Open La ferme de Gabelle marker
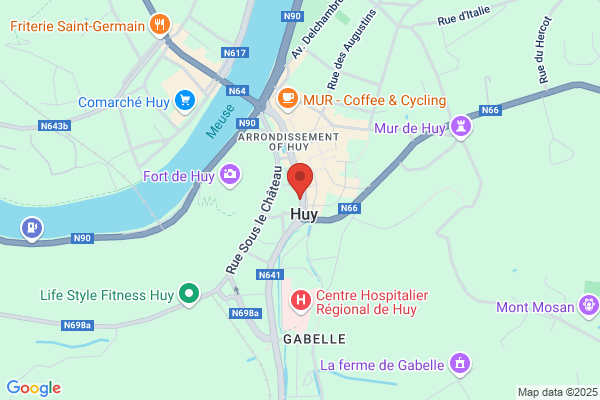Viewport: 600px width, 400px height. click(460, 364)
